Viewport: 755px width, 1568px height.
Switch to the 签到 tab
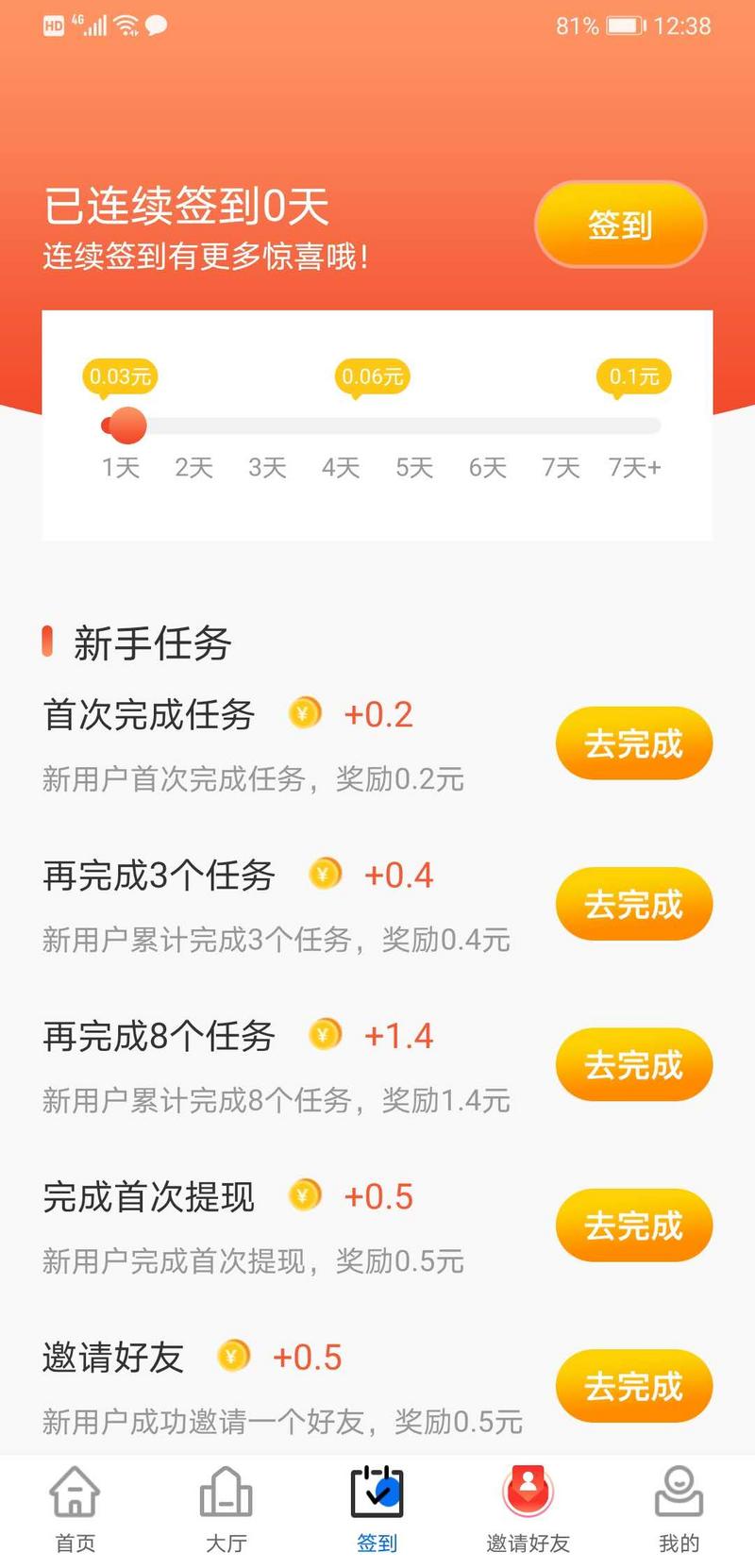377,1510
